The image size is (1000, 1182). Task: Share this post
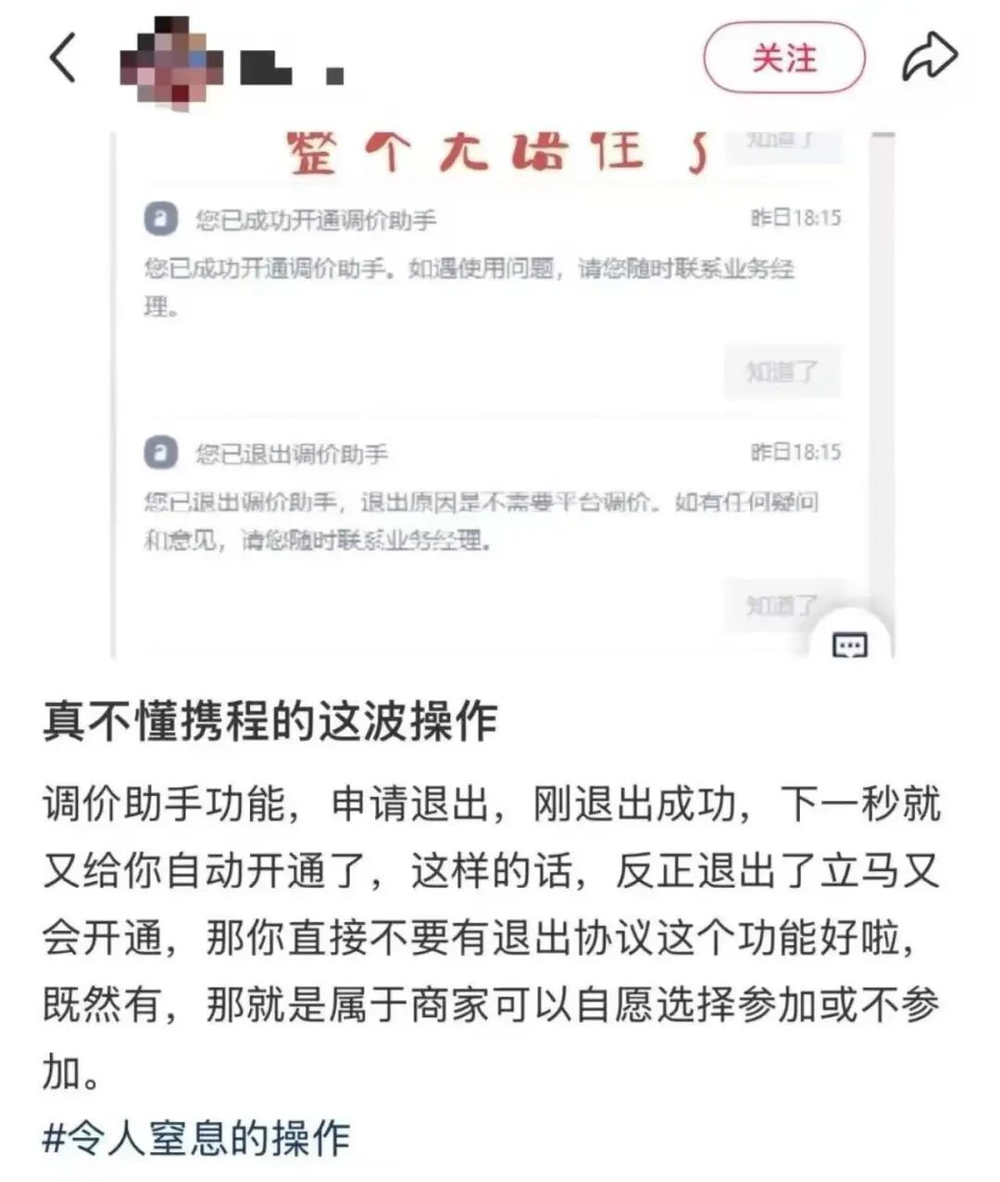[929, 58]
